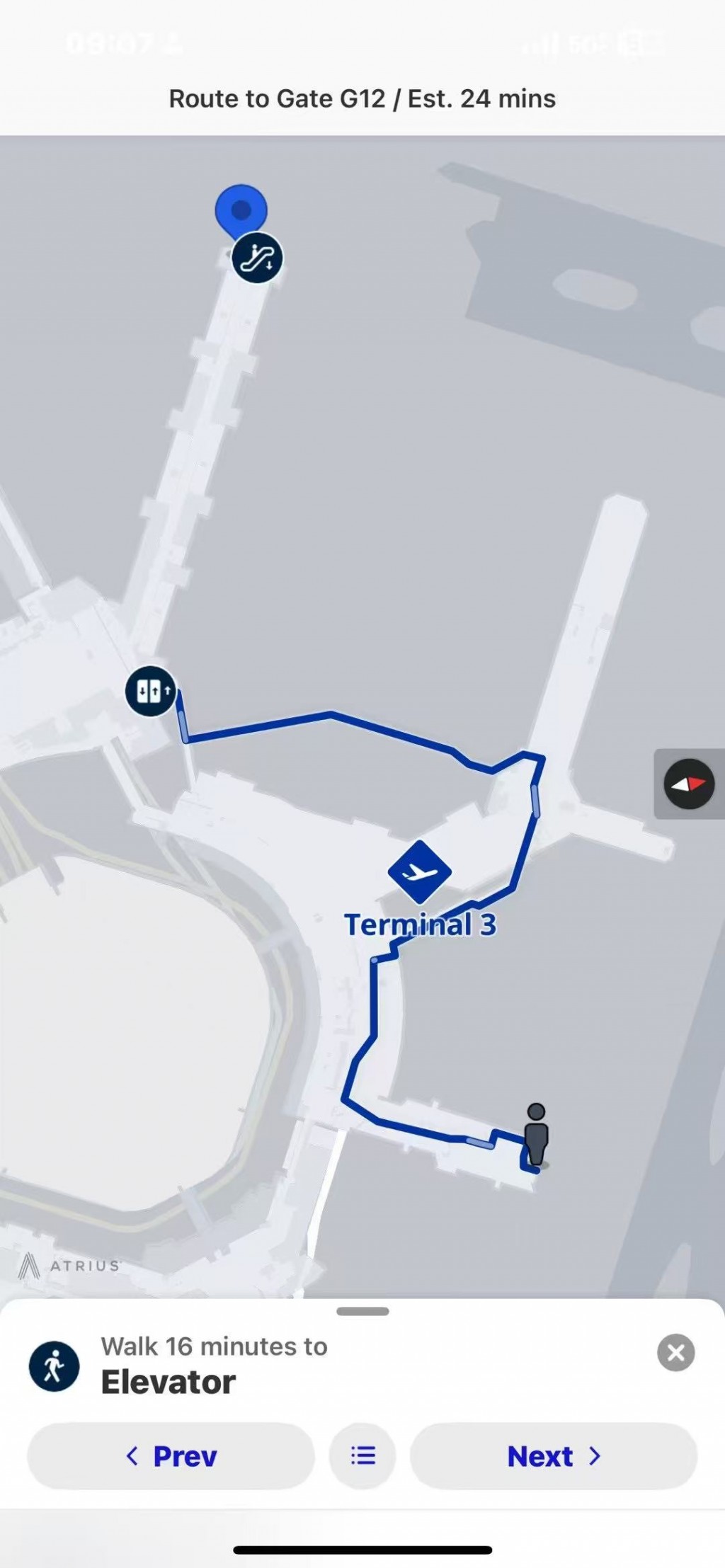Go back to previous route step
Screen dimensions: 725x1568
tap(171, 1456)
